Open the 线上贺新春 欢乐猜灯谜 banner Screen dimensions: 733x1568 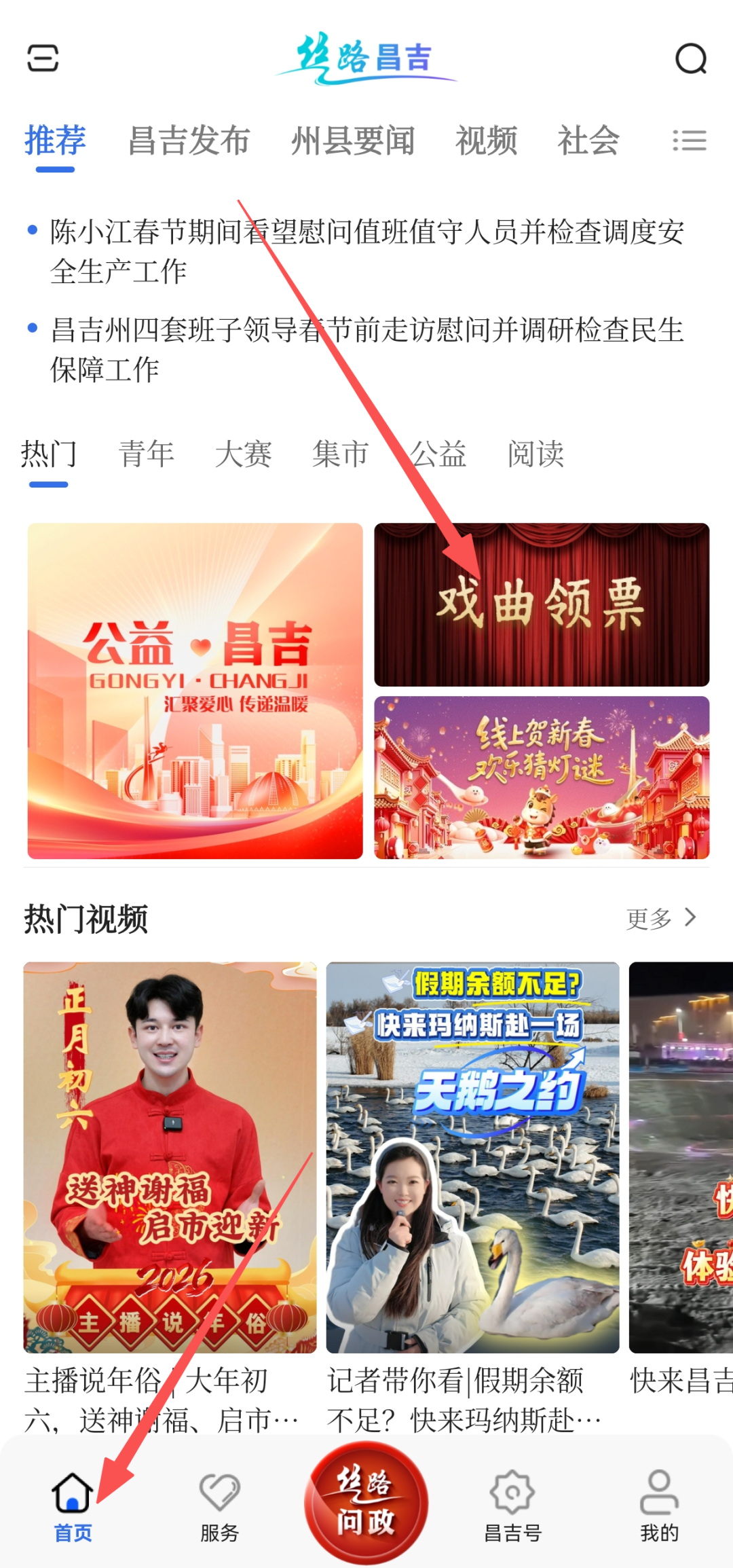[x=542, y=778]
